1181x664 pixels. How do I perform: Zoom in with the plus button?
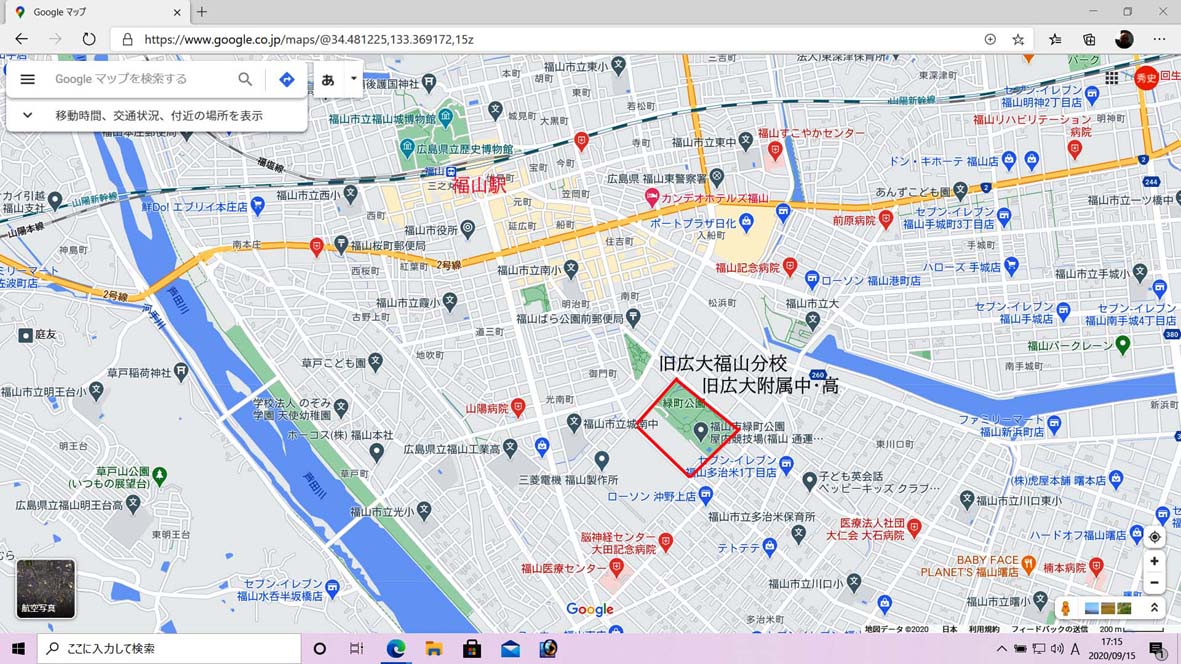point(1154,562)
